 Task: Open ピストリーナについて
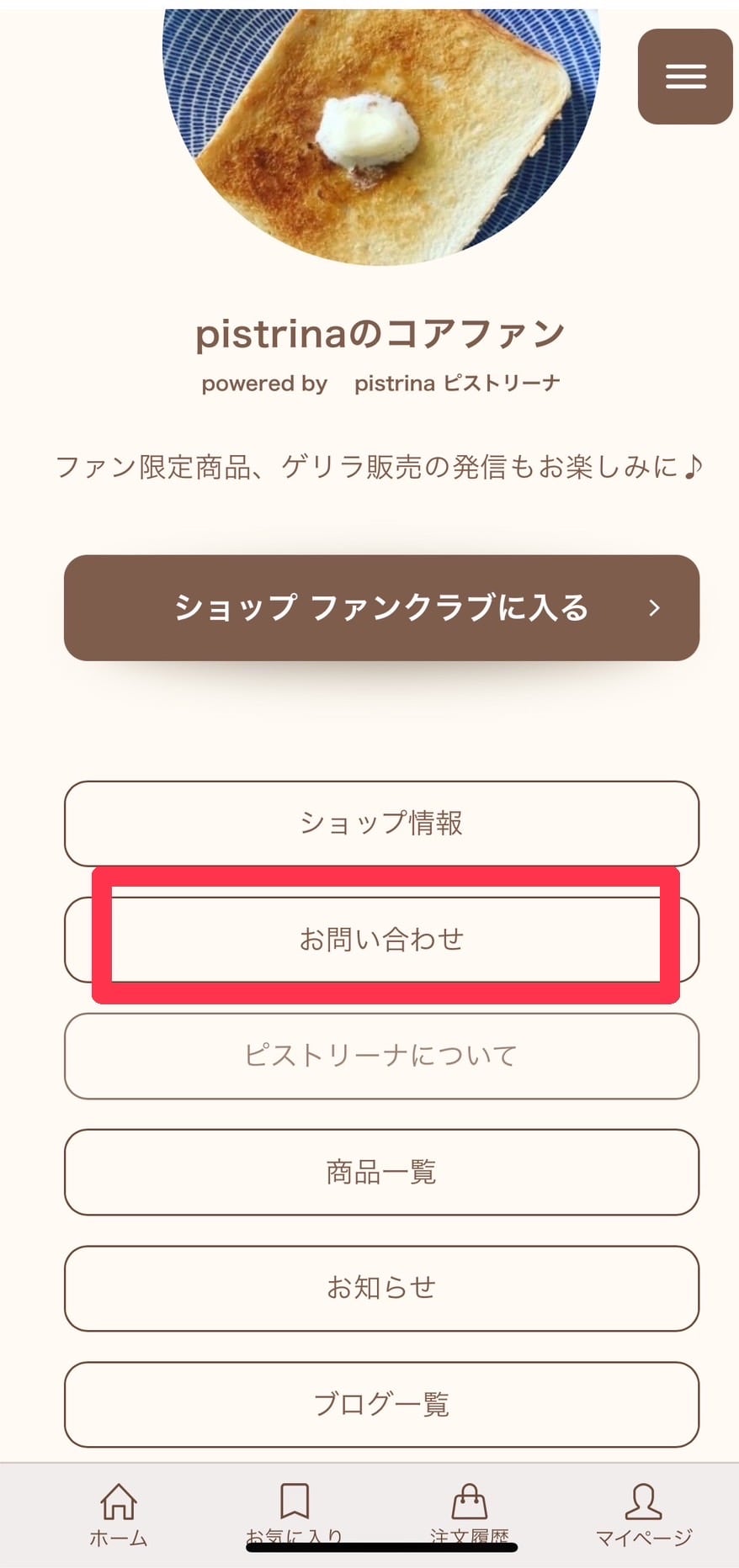click(381, 1055)
